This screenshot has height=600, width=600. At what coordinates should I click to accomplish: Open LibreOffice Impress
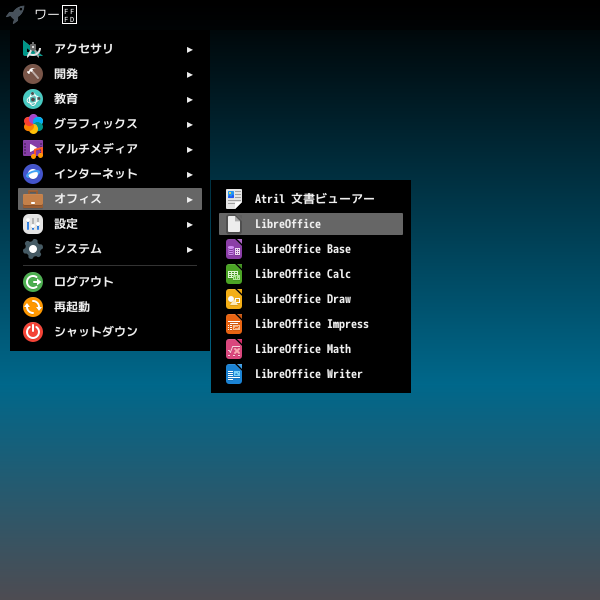tap(311, 324)
